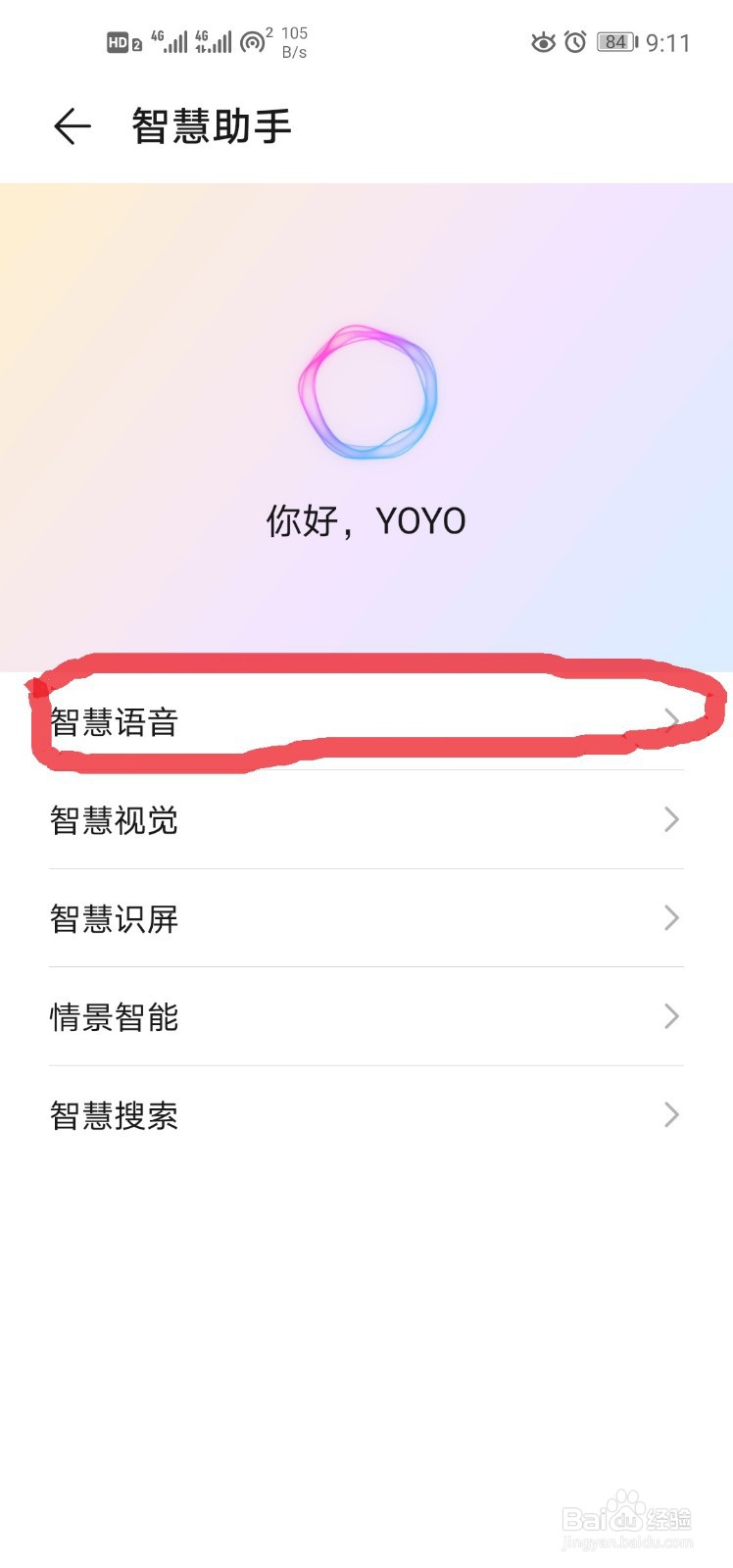Tap the battery indicator showing 84
733x1568 pixels.
coord(616,41)
